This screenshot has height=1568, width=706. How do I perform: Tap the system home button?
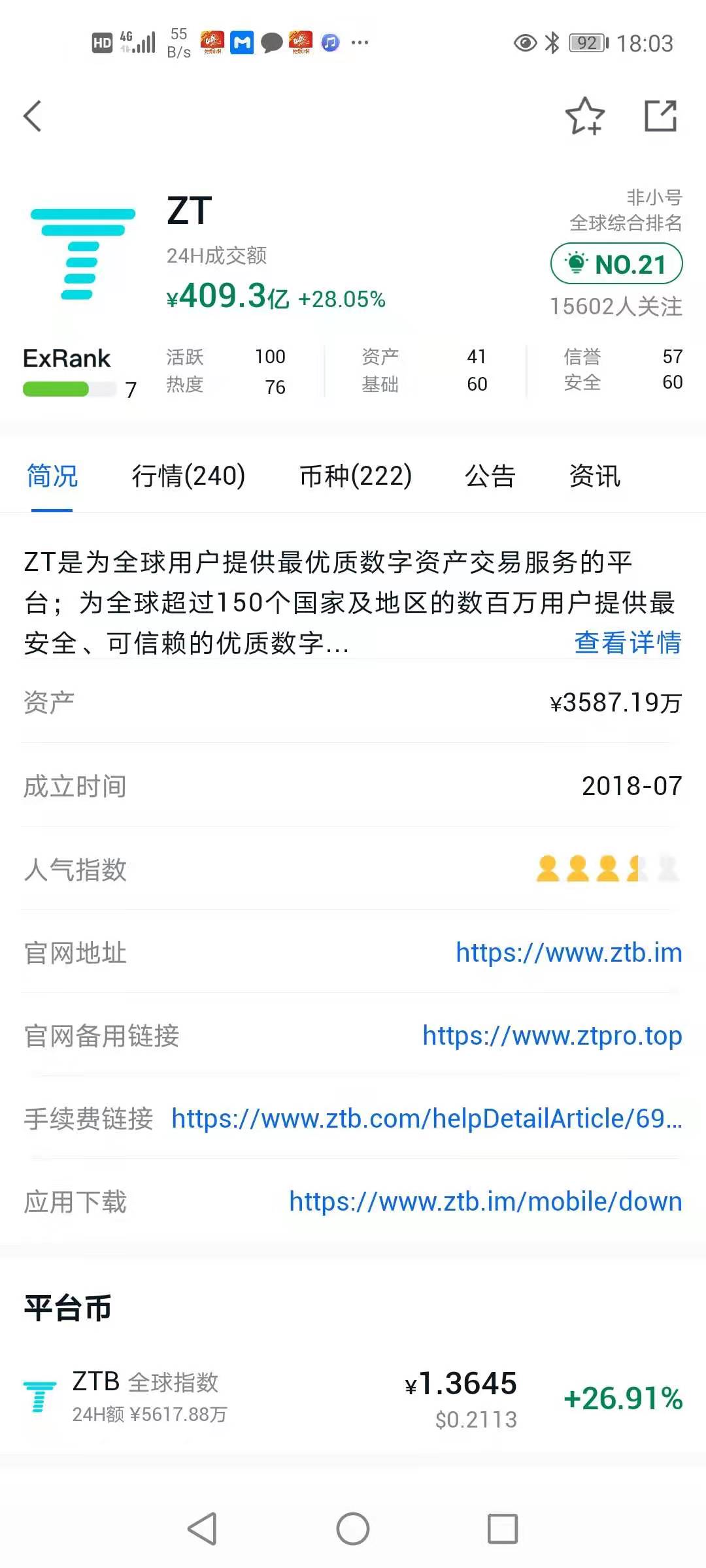click(x=353, y=1529)
